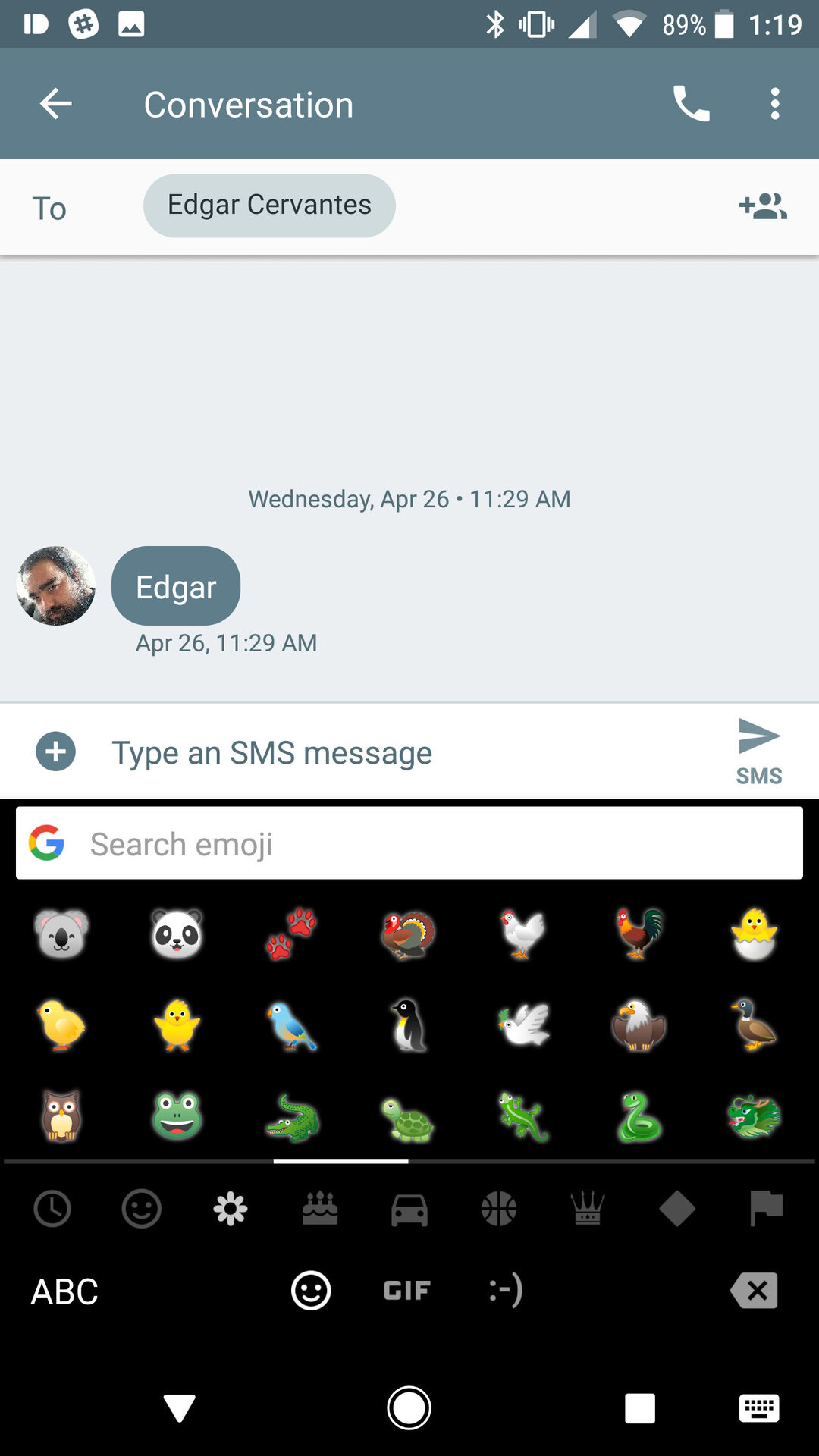Screen dimensions: 819x1456
Task: Switch to the vehicles emoji category
Action: (409, 1210)
